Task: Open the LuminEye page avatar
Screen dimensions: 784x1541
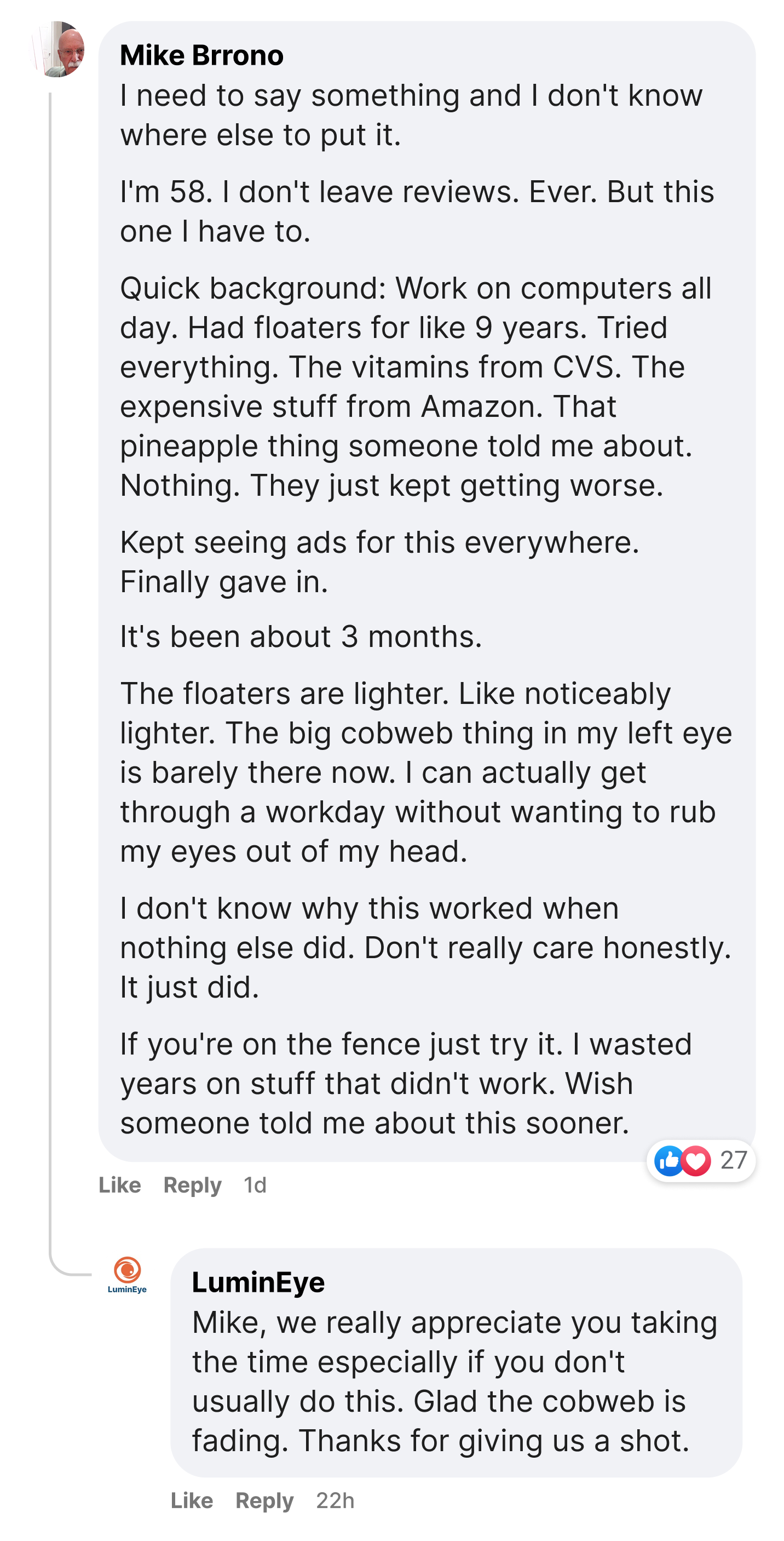Action: coord(127,1276)
